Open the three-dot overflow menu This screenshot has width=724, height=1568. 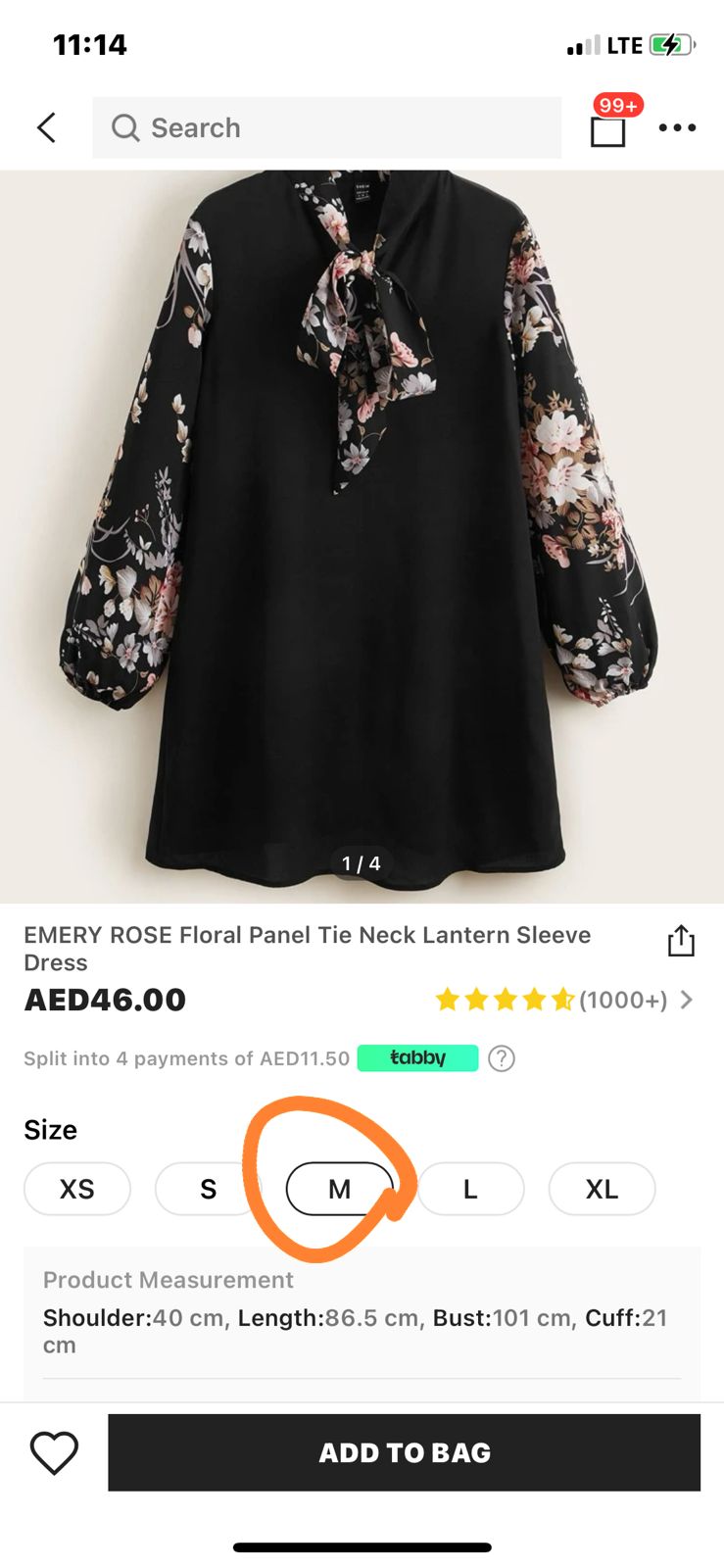tap(677, 127)
